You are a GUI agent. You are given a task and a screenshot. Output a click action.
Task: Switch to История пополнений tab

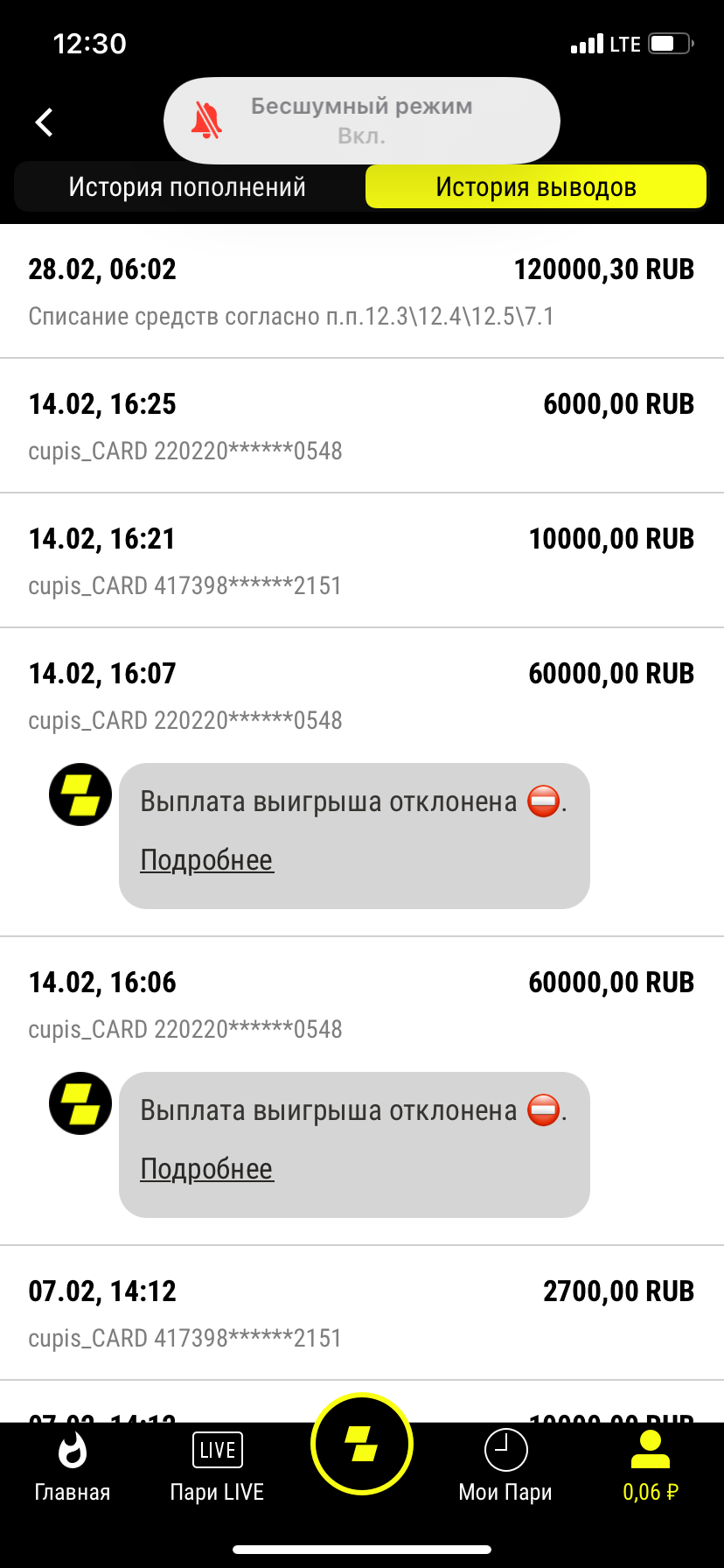tap(187, 187)
